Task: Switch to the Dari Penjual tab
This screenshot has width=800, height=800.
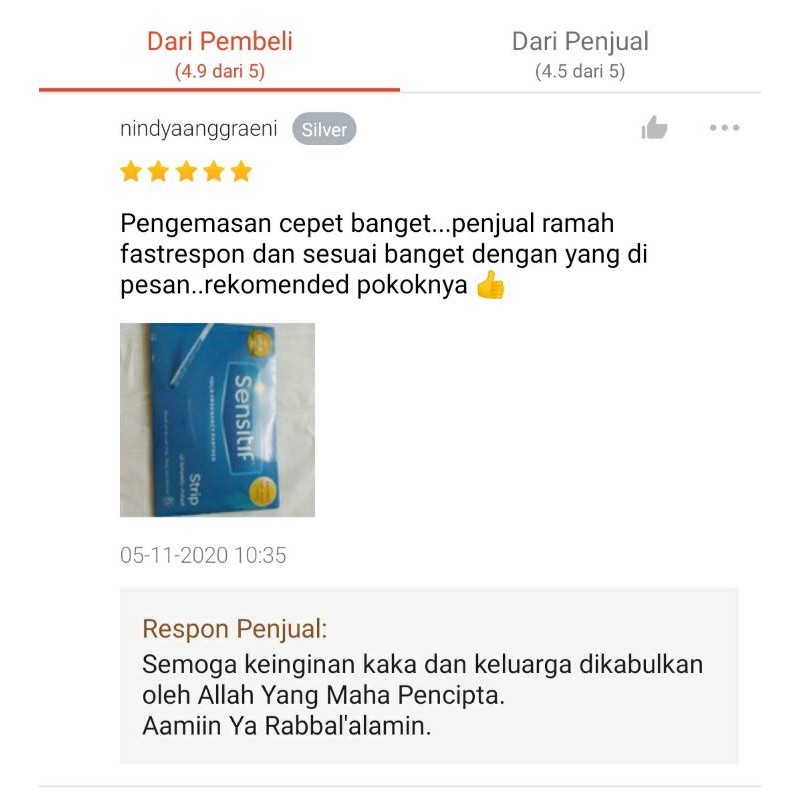Action: pyautogui.click(x=580, y=55)
